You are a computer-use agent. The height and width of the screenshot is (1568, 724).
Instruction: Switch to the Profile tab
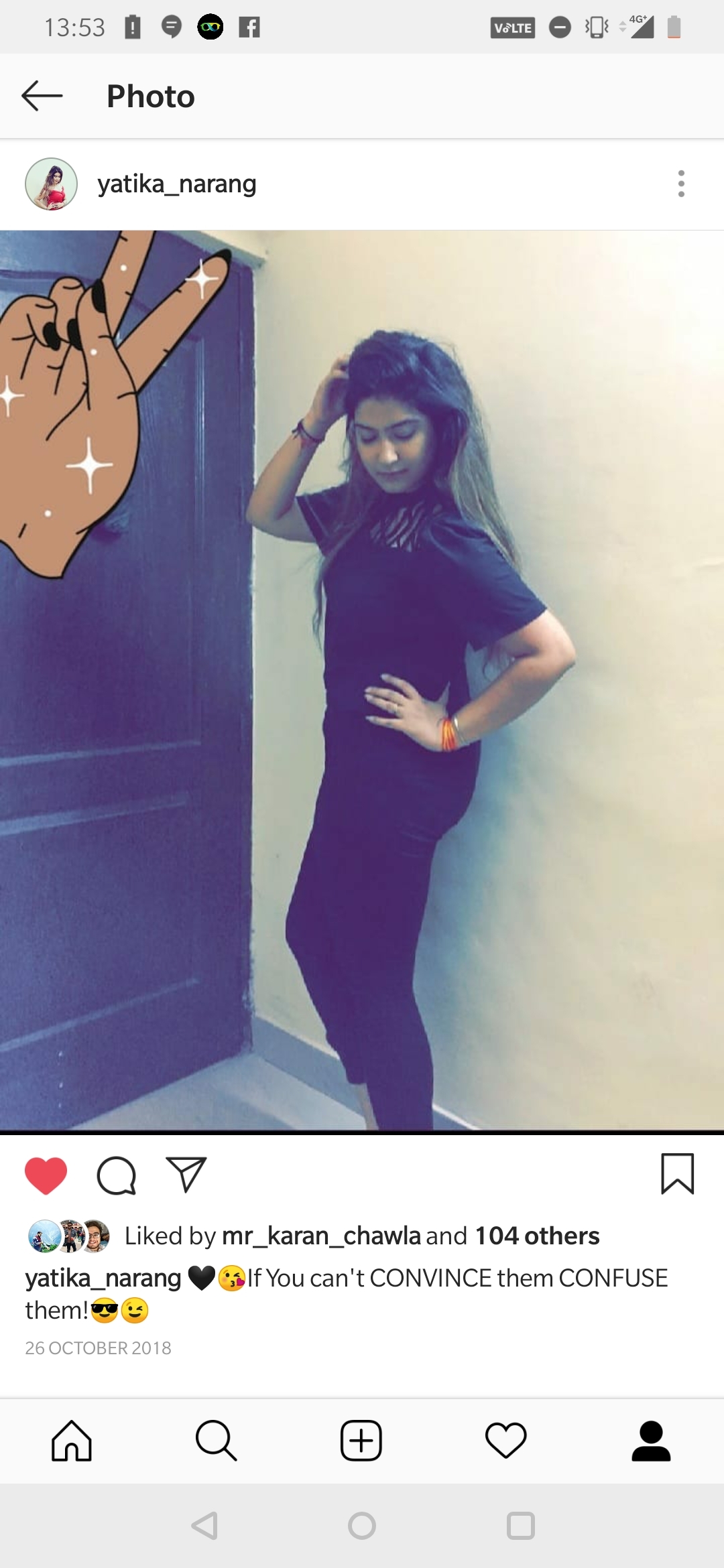pyautogui.click(x=651, y=1441)
